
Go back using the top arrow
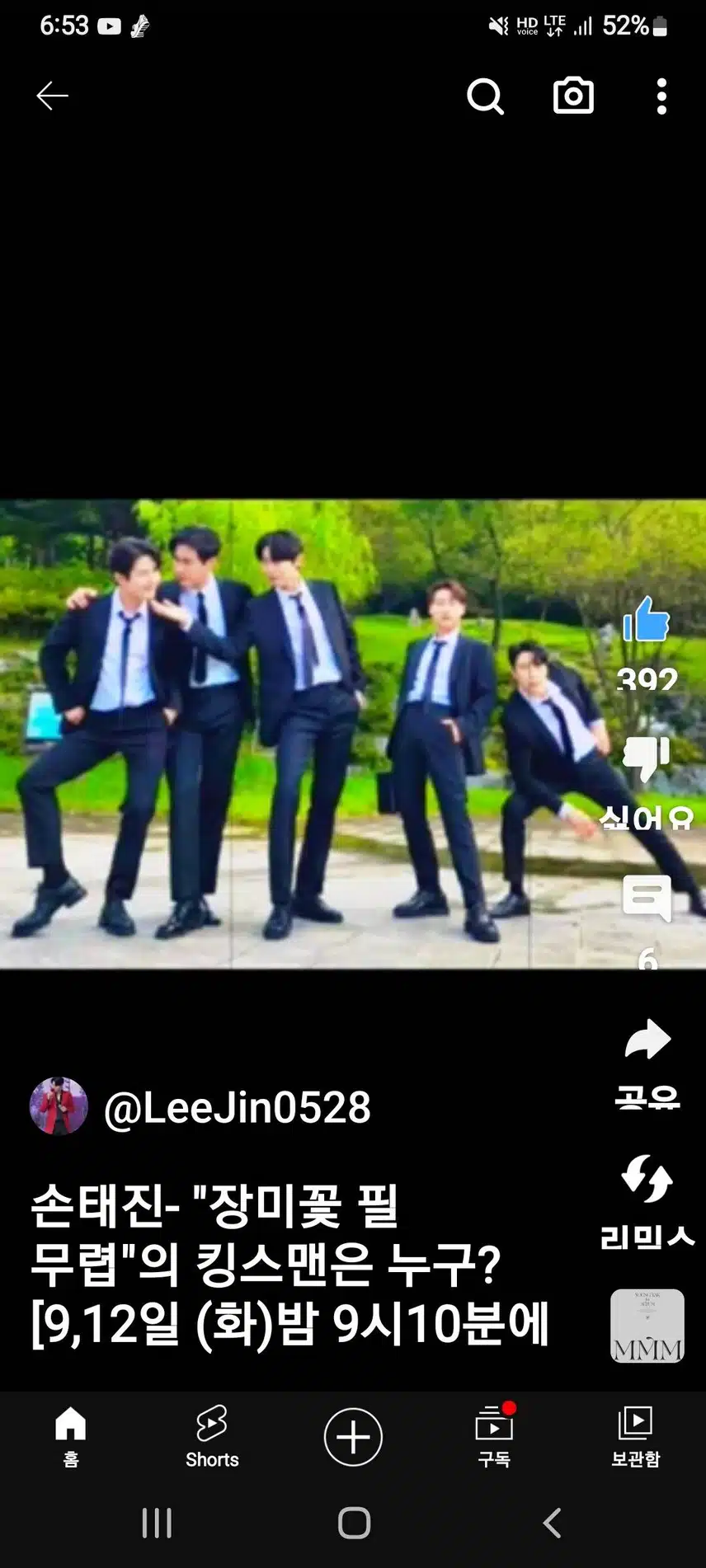click(52, 96)
